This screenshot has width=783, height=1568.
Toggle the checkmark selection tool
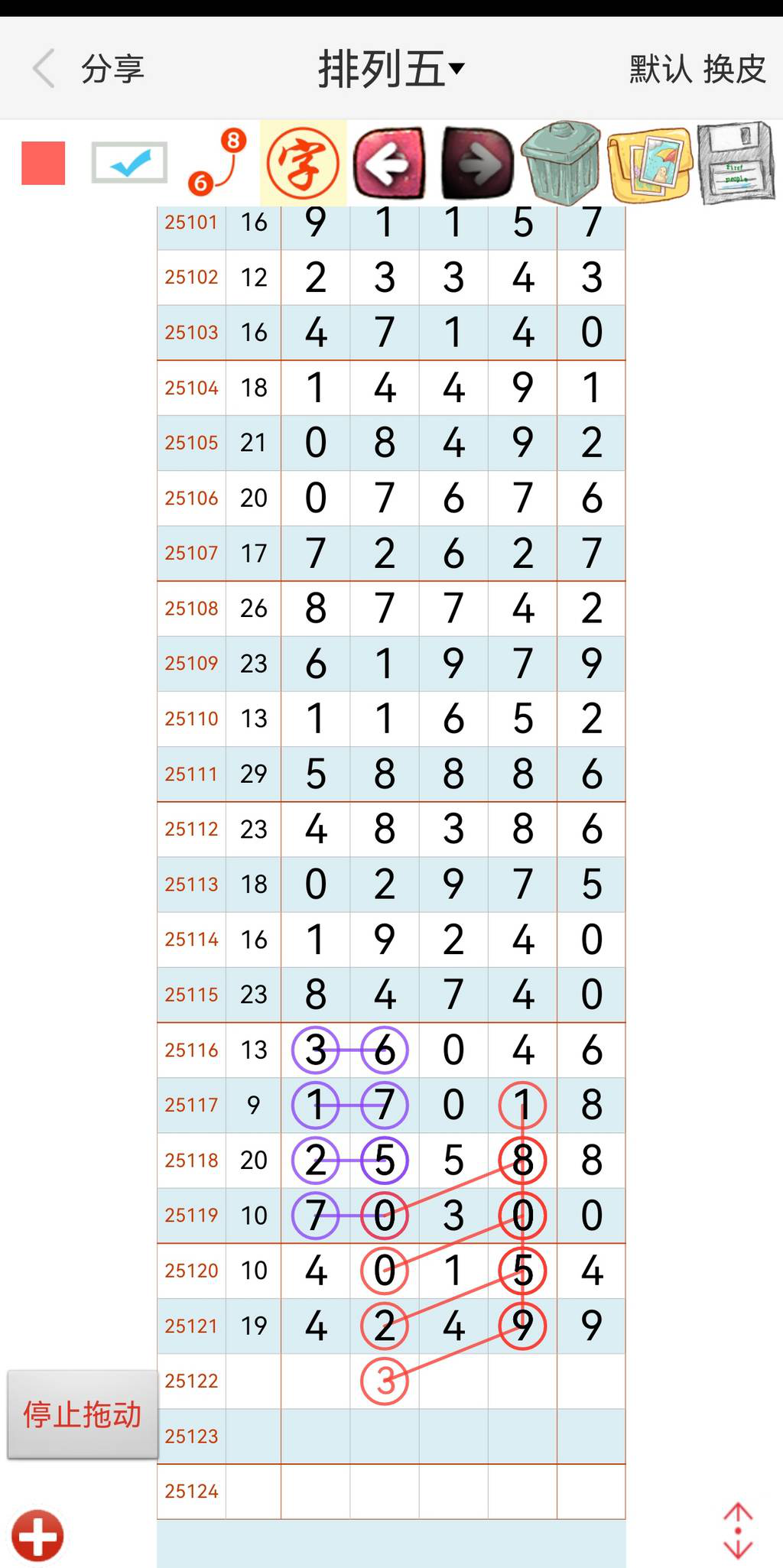click(x=130, y=164)
